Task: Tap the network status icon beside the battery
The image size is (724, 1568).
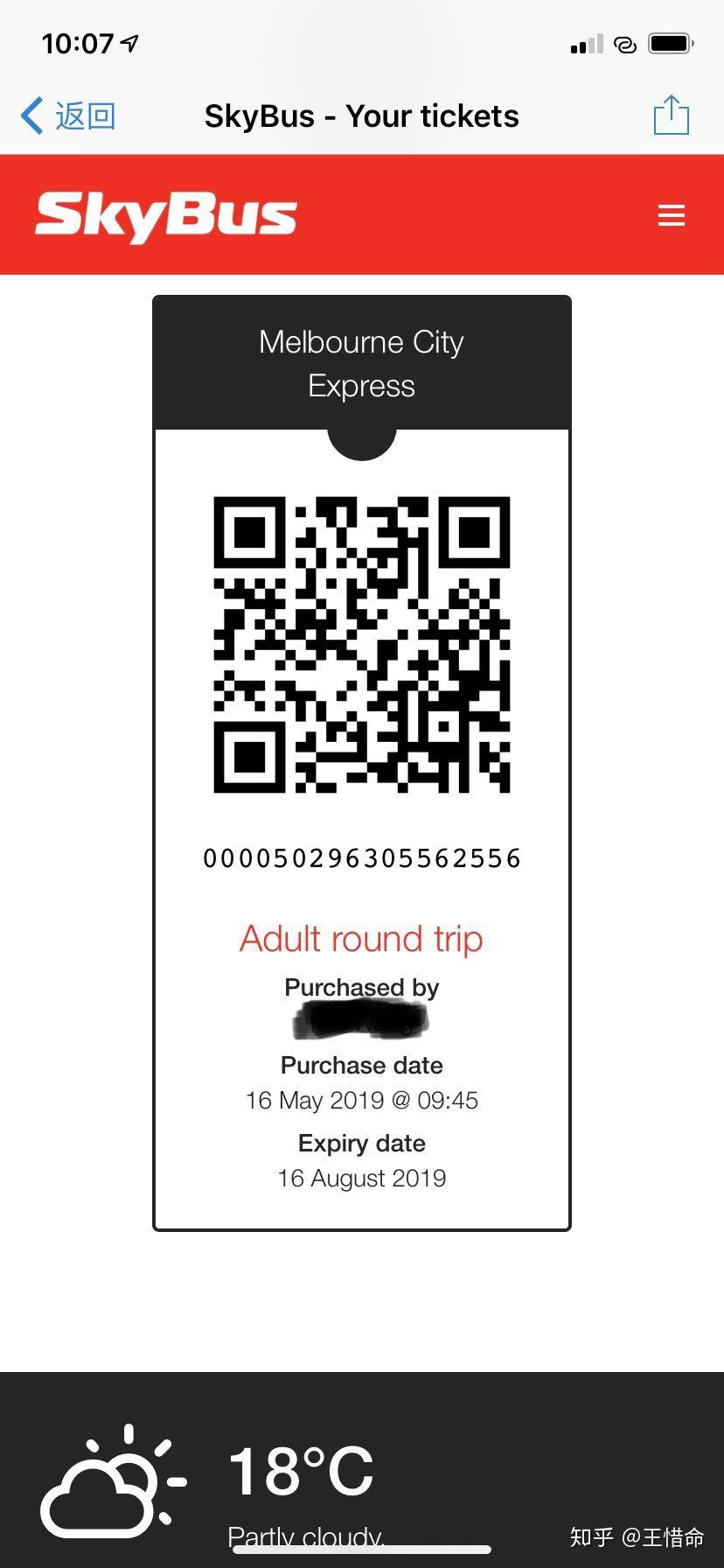Action: (x=624, y=43)
